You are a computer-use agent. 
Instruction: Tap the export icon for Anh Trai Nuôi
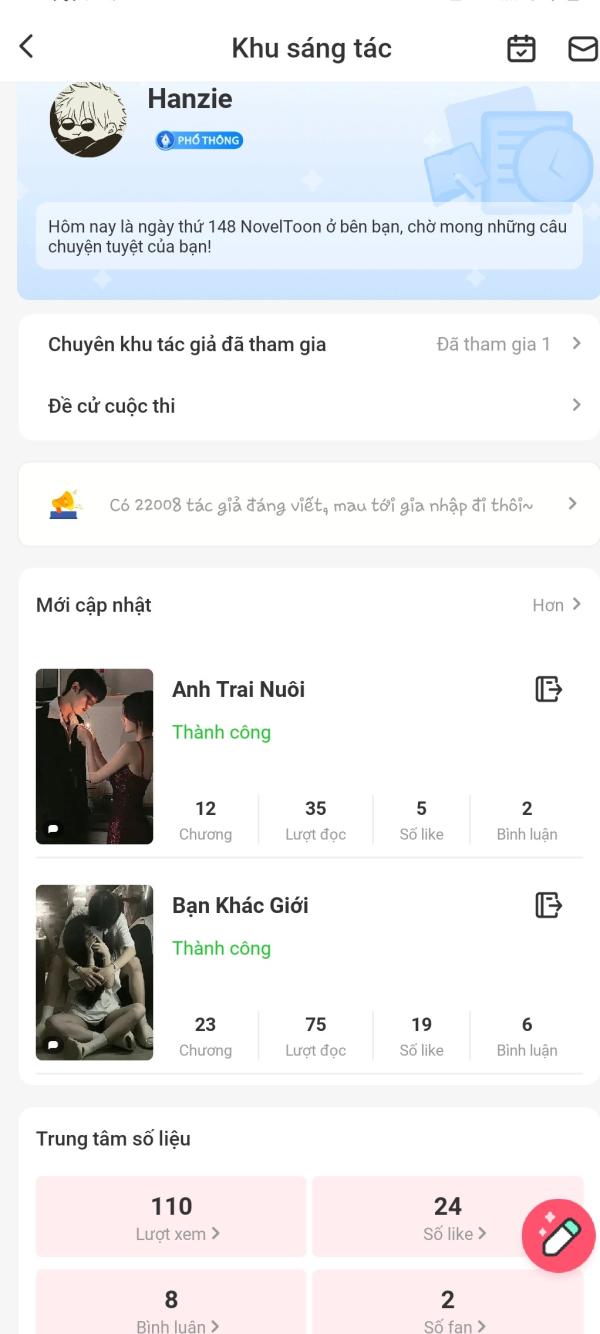548,689
